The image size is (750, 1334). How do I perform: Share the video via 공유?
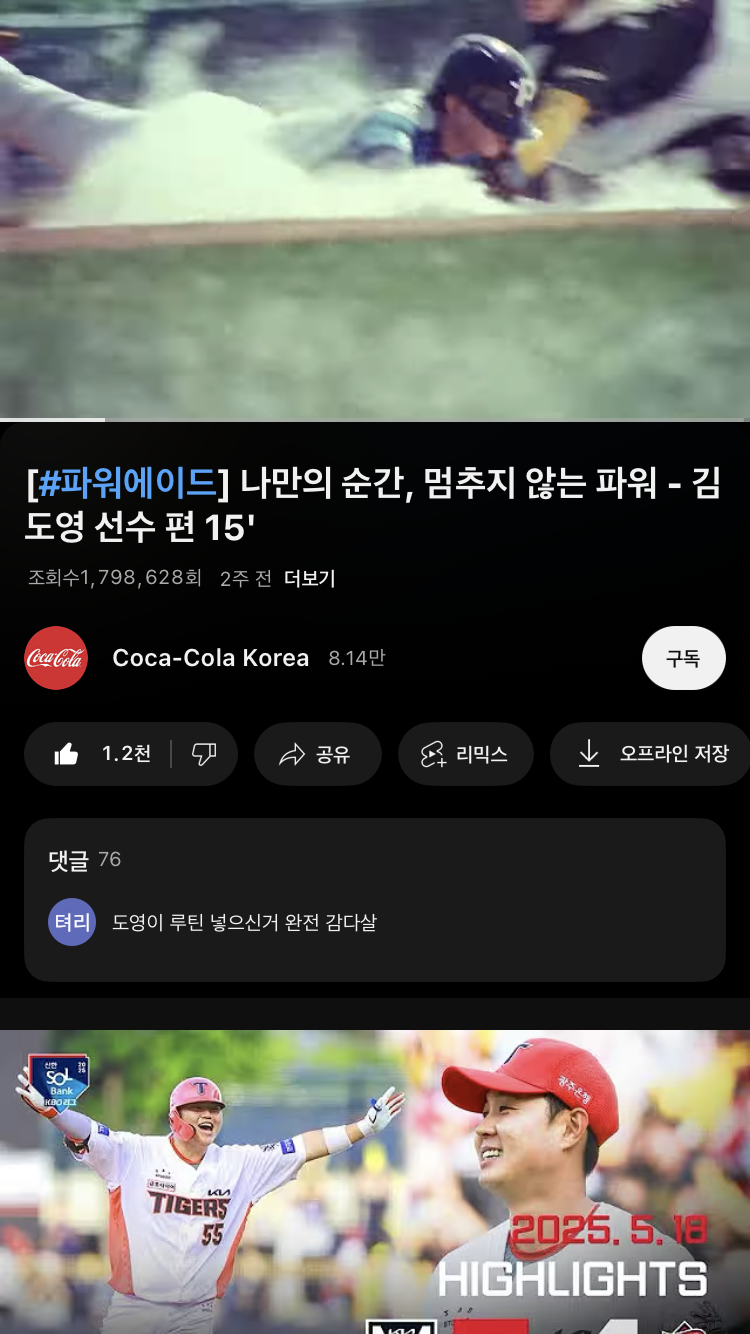[317, 754]
